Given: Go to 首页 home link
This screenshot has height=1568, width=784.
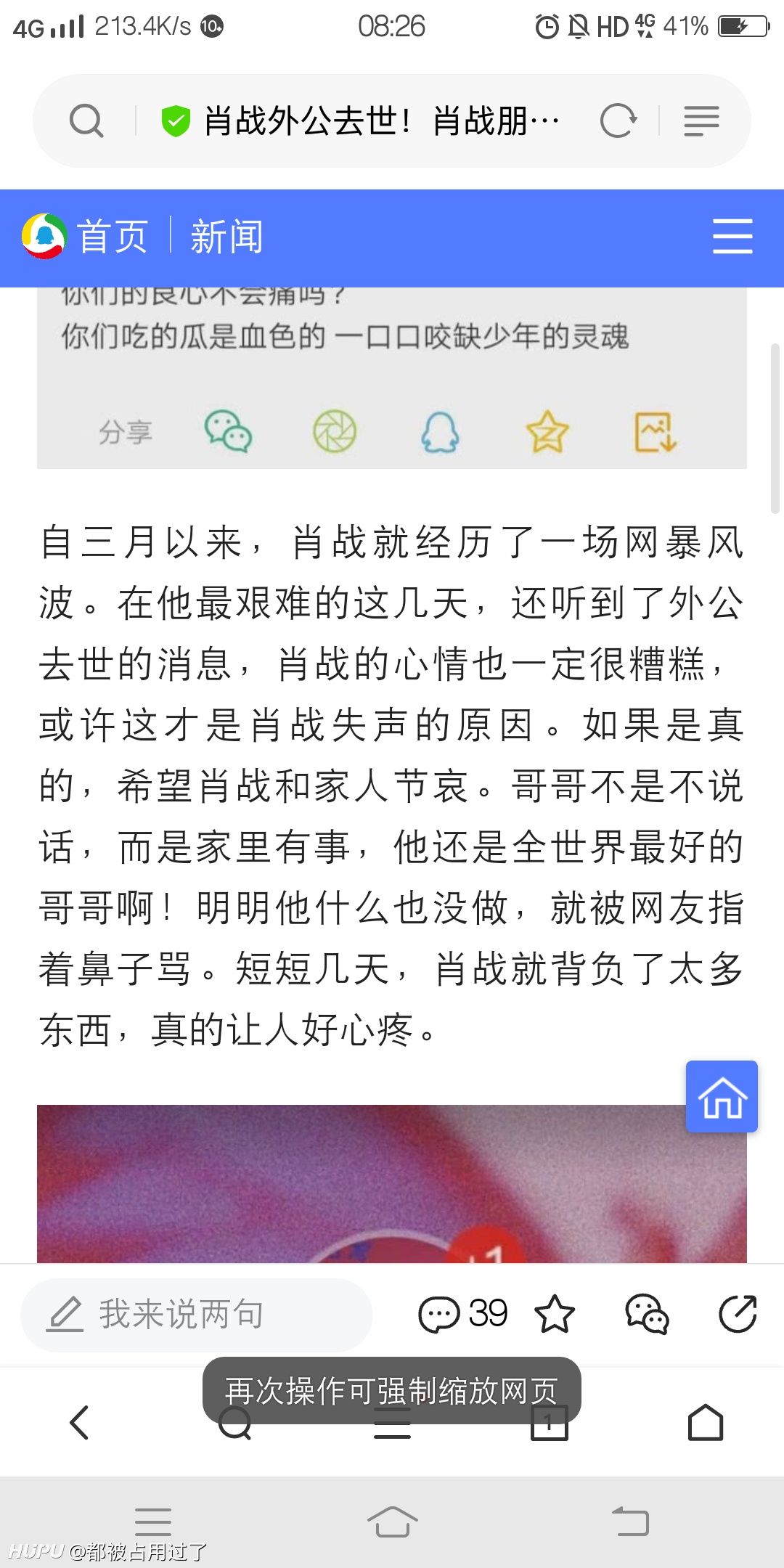Looking at the screenshot, I should (x=113, y=237).
